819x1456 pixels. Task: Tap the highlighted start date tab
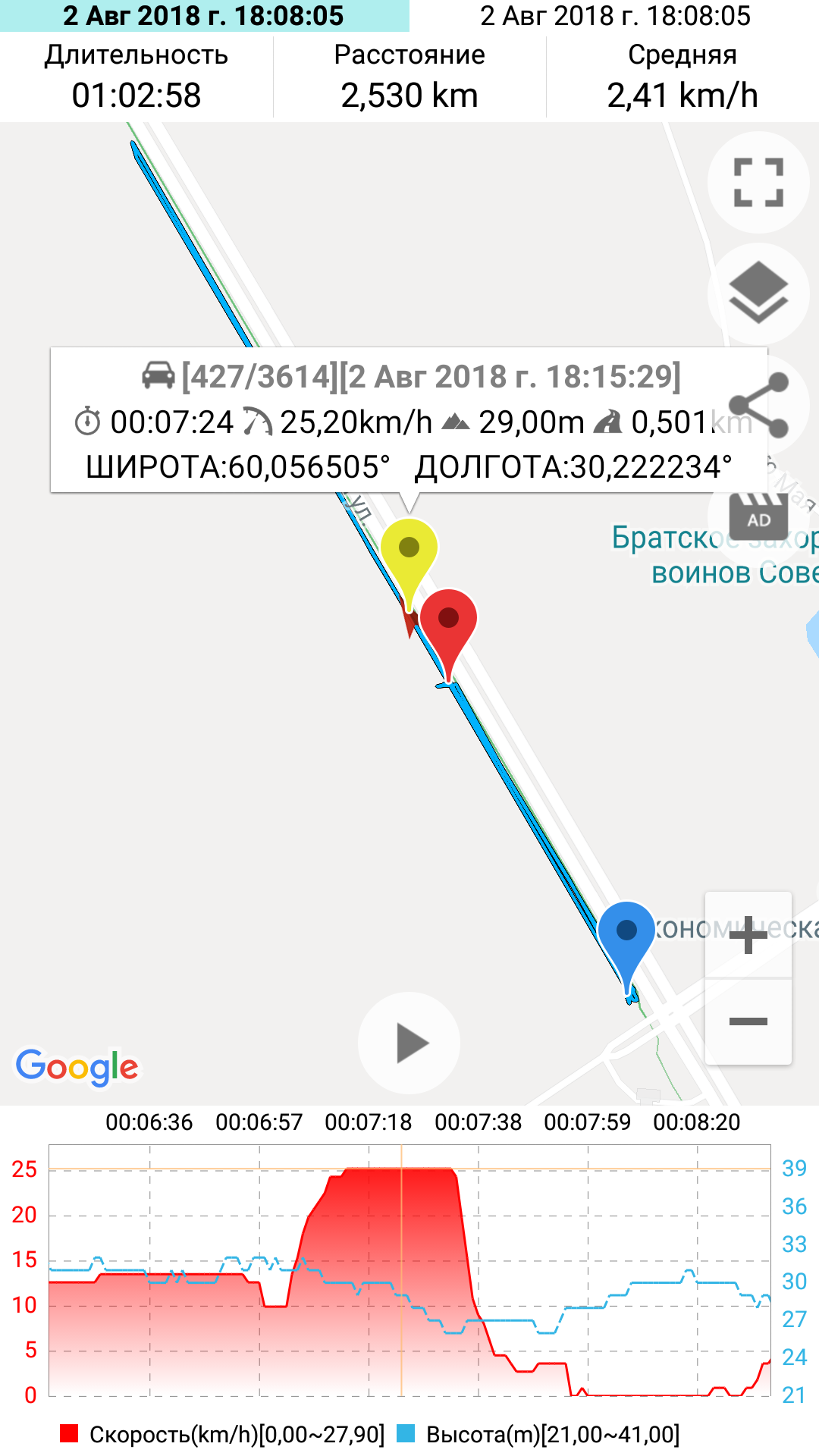point(205,16)
